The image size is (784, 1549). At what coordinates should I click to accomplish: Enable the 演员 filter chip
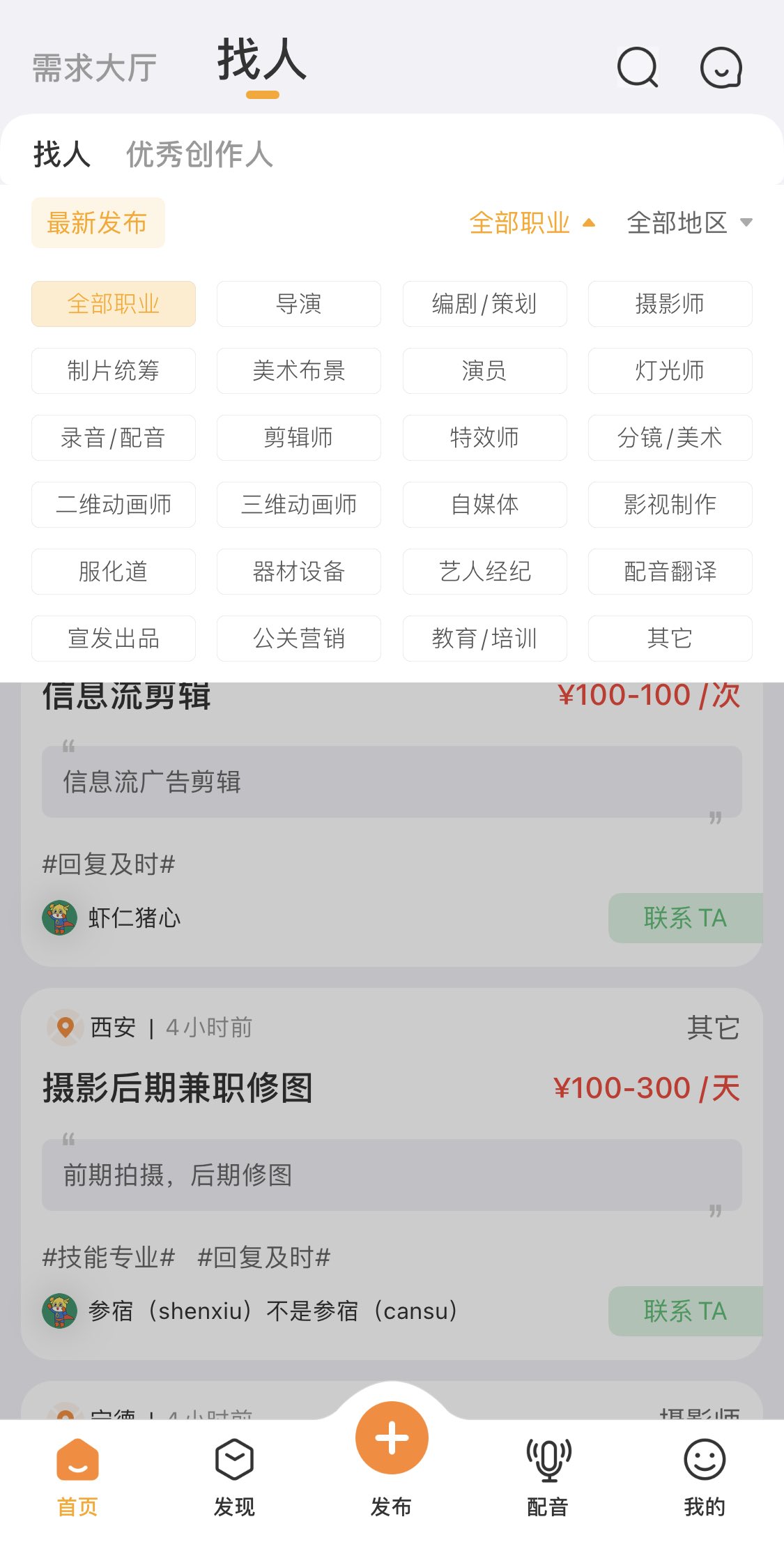484,371
